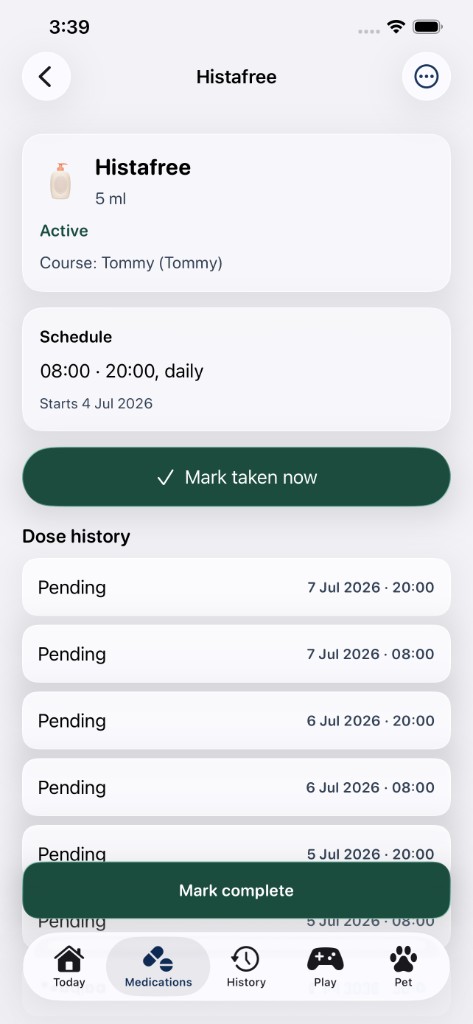Tap Mark taken now button
473x1024 pixels.
[236, 477]
